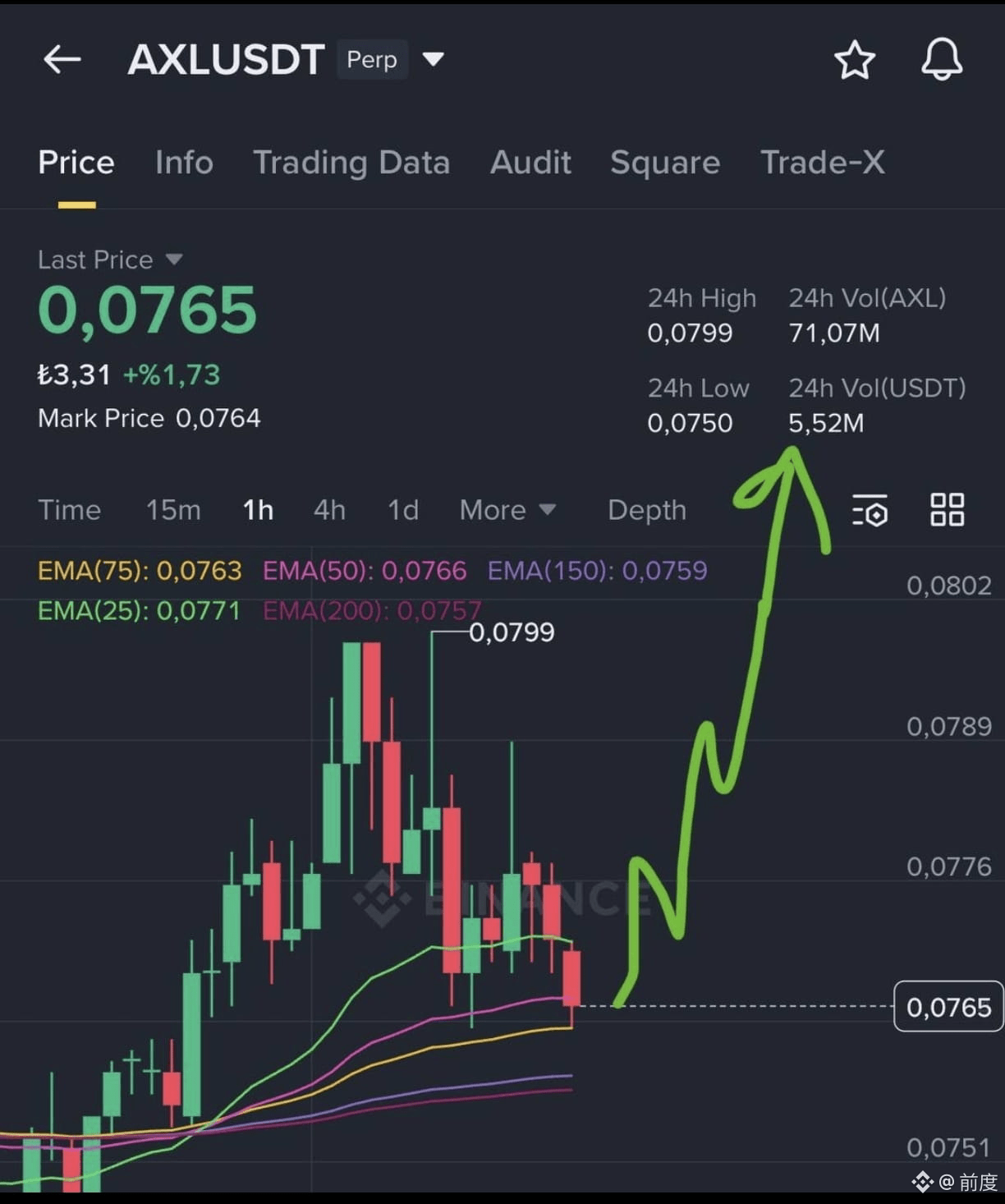The width and height of the screenshot is (1005, 1204).
Task: Switch to the Trading Data tab
Action: pyautogui.click(x=351, y=163)
